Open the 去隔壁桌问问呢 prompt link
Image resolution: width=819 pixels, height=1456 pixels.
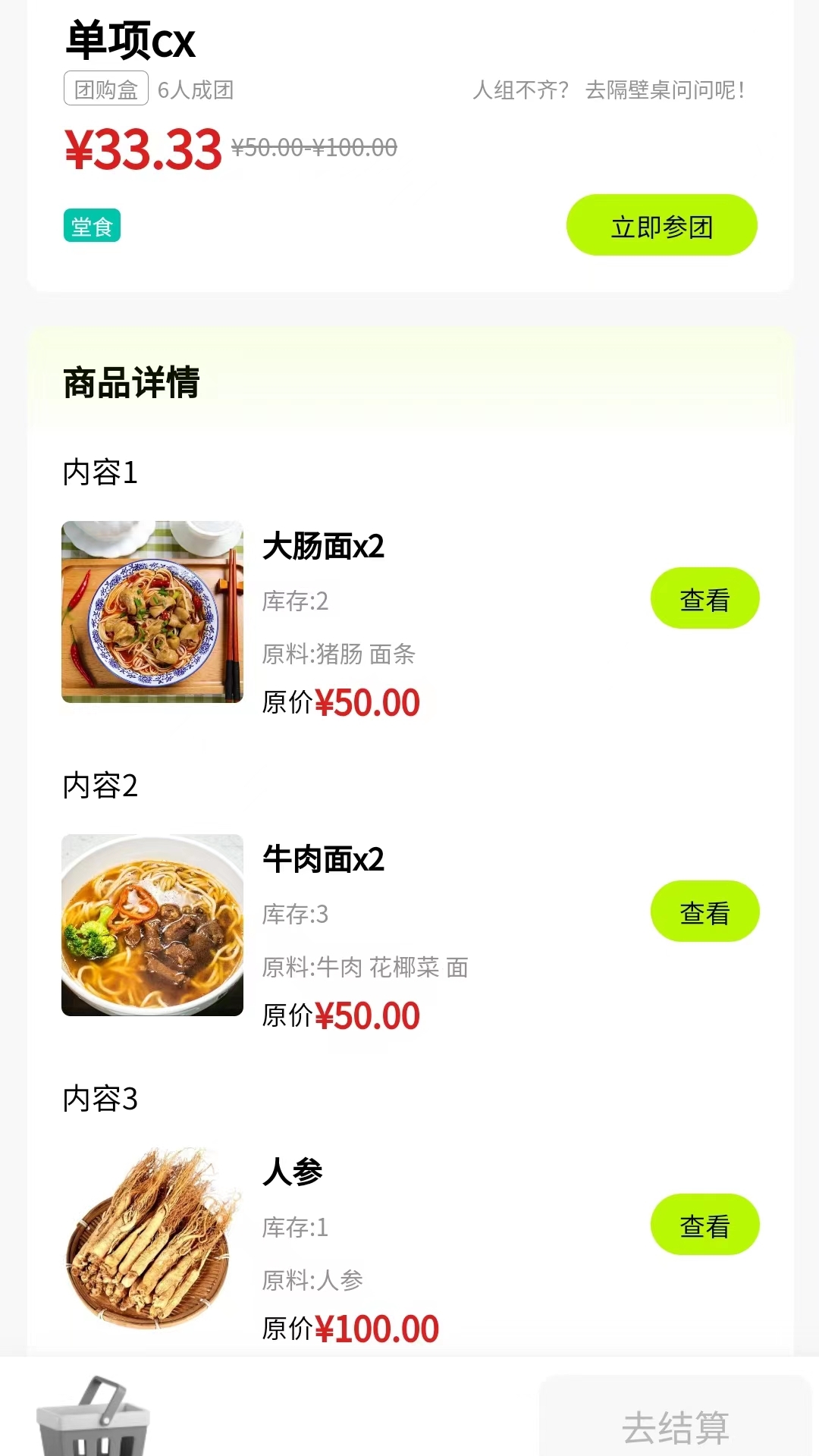click(x=666, y=90)
